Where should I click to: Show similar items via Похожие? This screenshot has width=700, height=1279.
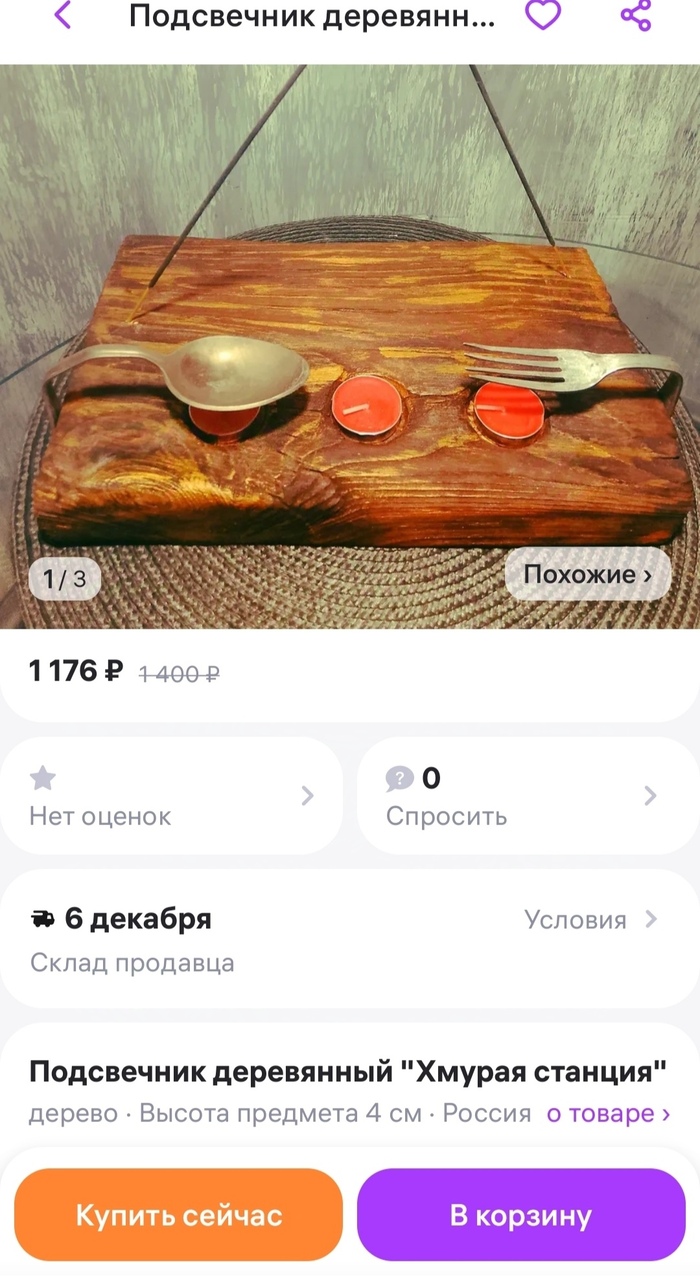tap(587, 575)
